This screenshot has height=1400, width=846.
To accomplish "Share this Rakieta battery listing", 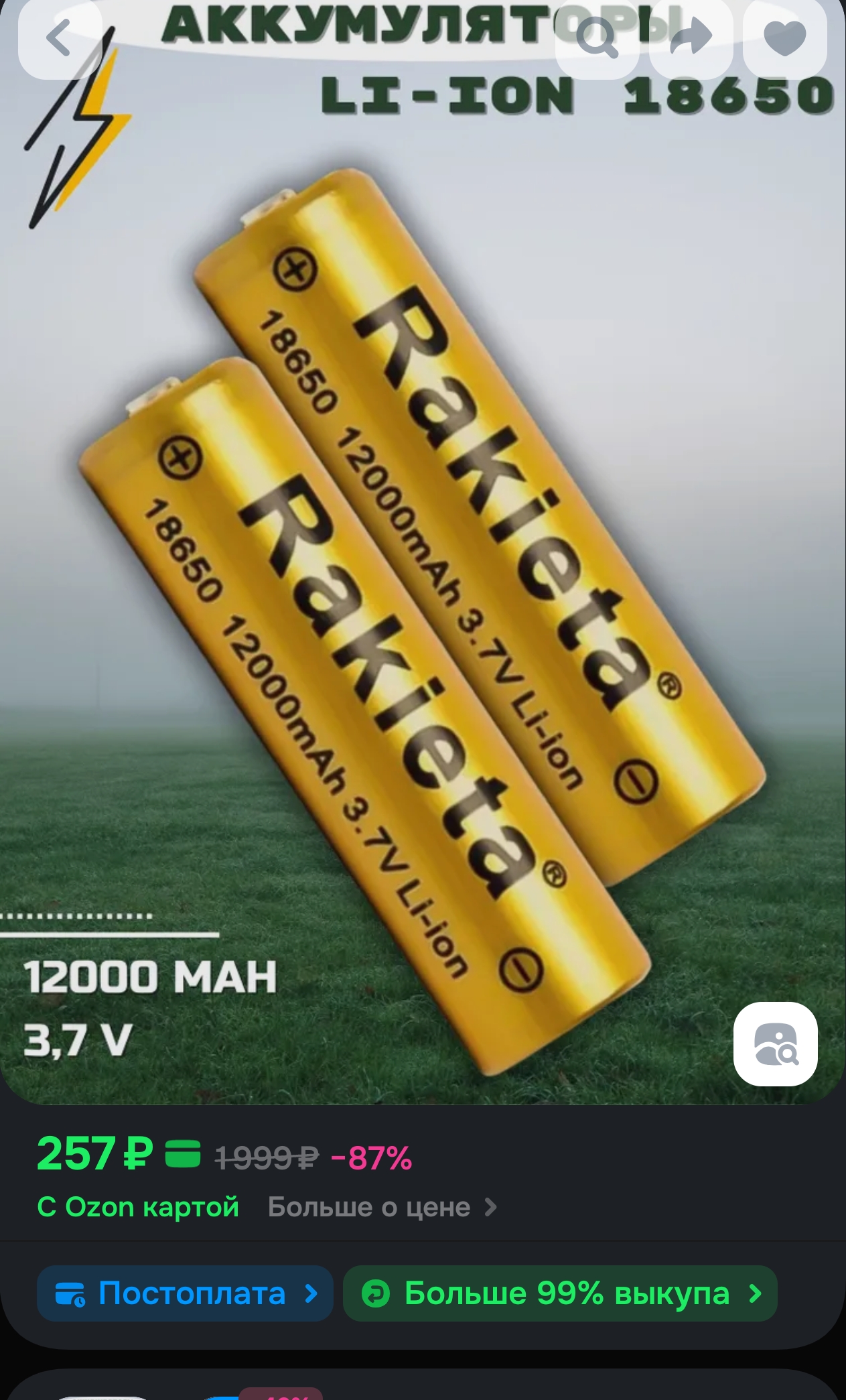I will tap(691, 38).
